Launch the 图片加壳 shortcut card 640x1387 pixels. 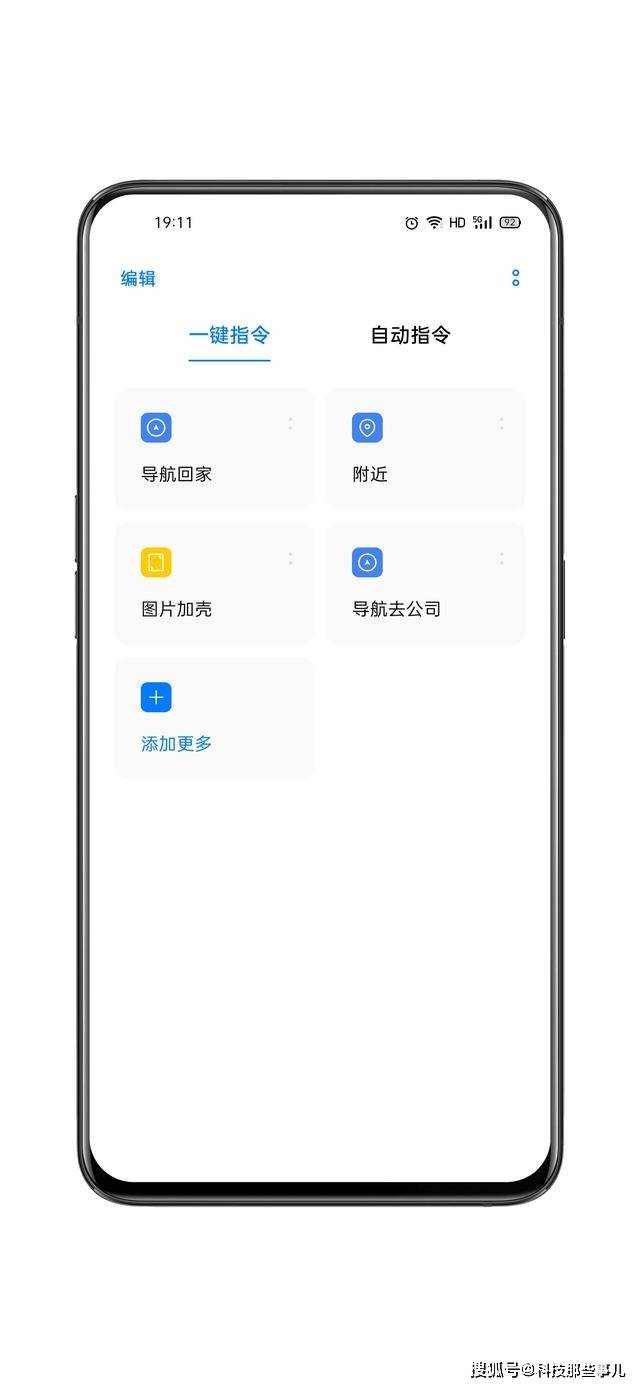tap(215, 584)
